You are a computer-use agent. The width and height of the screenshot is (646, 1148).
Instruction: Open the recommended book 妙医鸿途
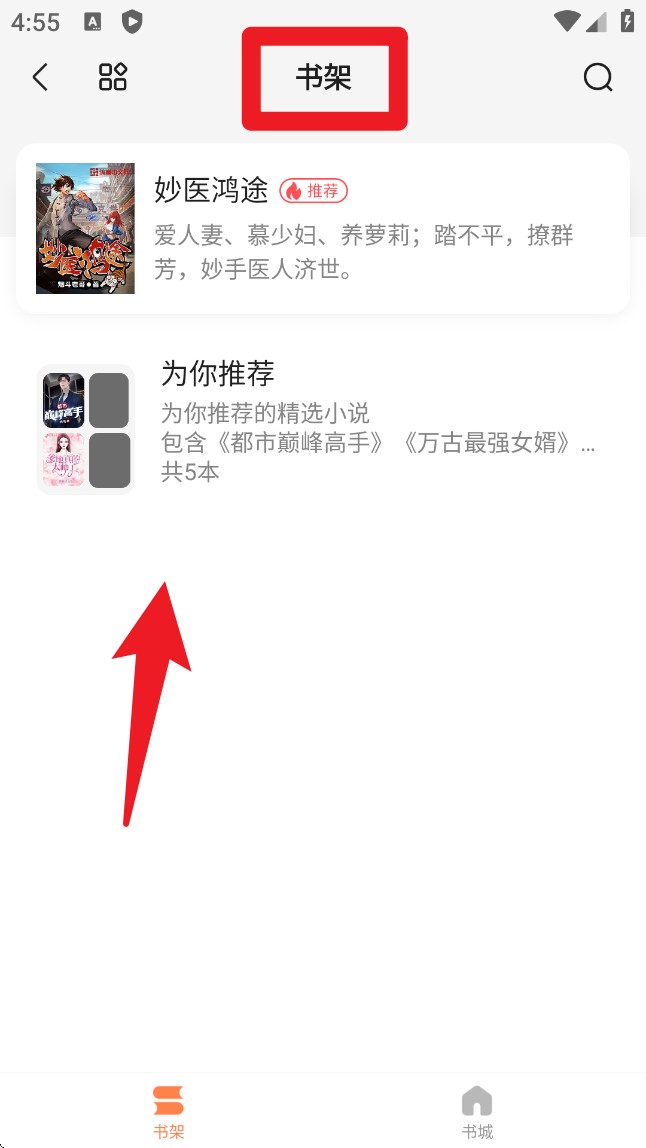(322, 228)
